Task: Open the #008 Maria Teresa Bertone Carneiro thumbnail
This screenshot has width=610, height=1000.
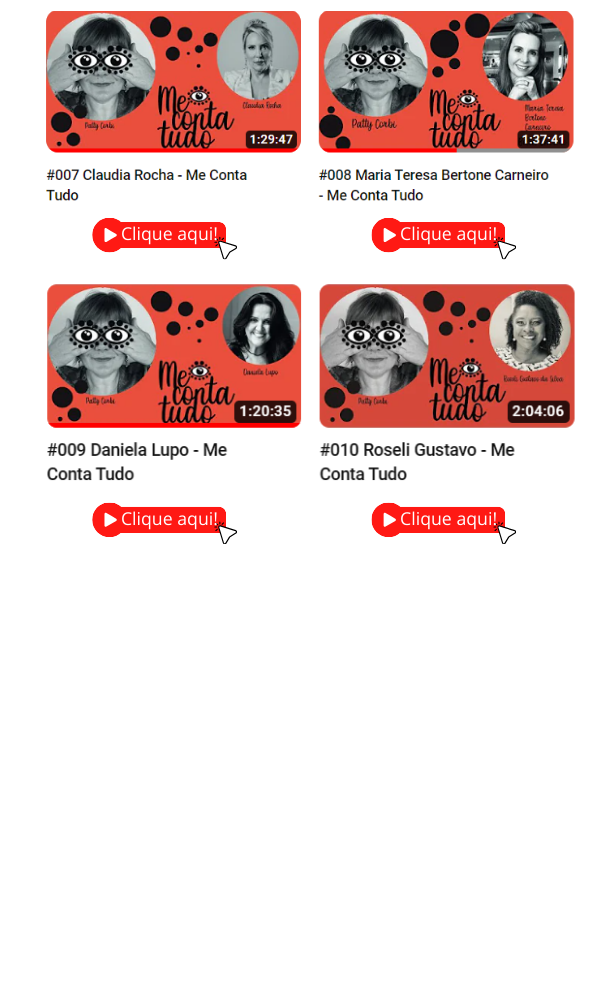Action: pyautogui.click(x=446, y=82)
